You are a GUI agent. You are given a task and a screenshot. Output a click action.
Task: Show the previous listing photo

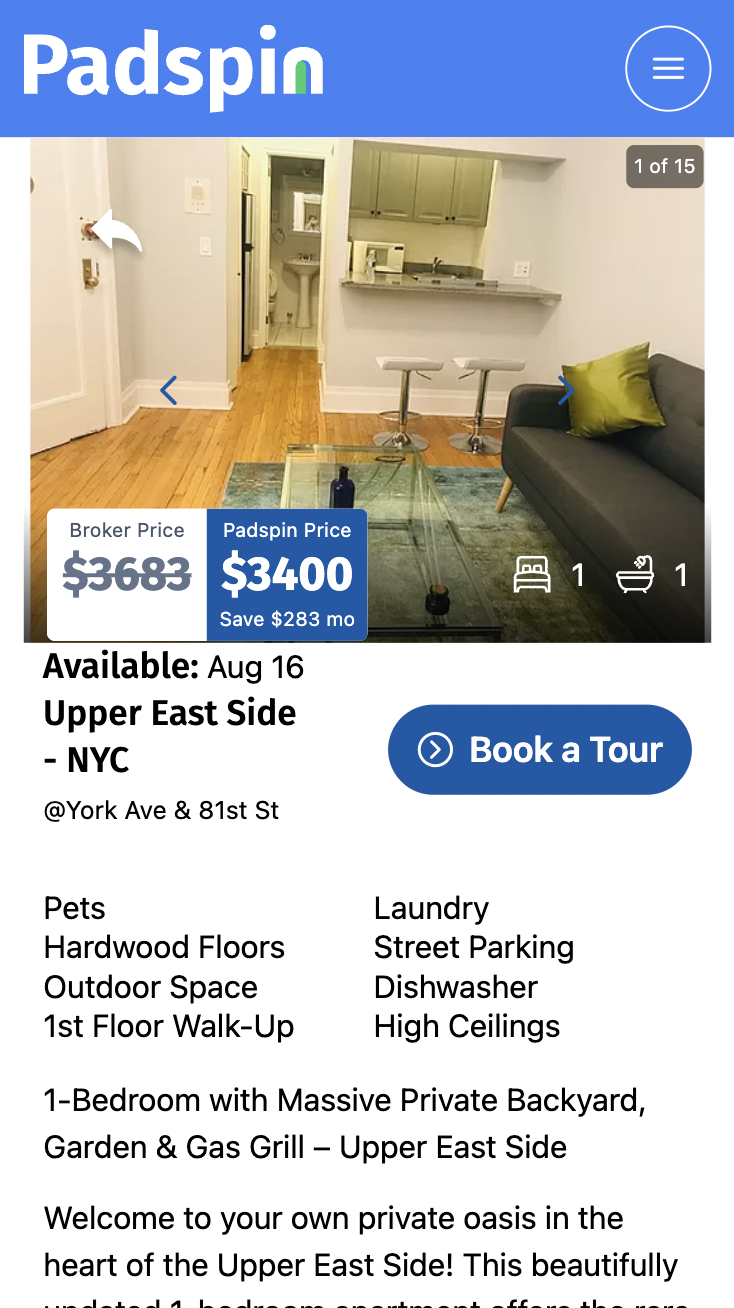[169, 390]
